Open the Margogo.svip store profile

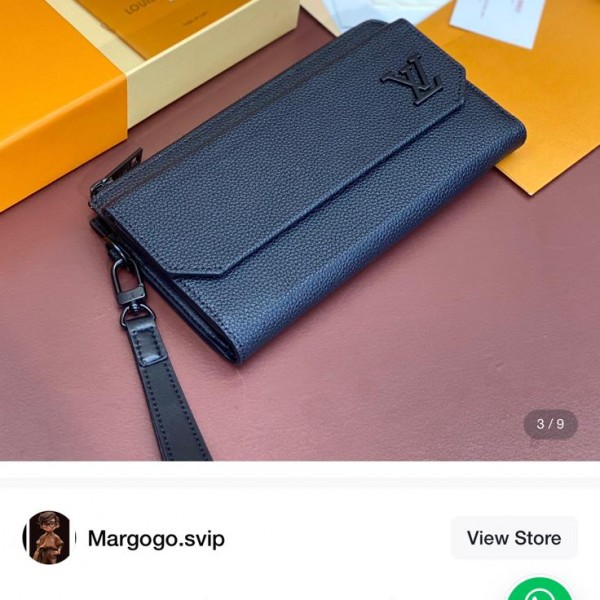(x=155, y=539)
